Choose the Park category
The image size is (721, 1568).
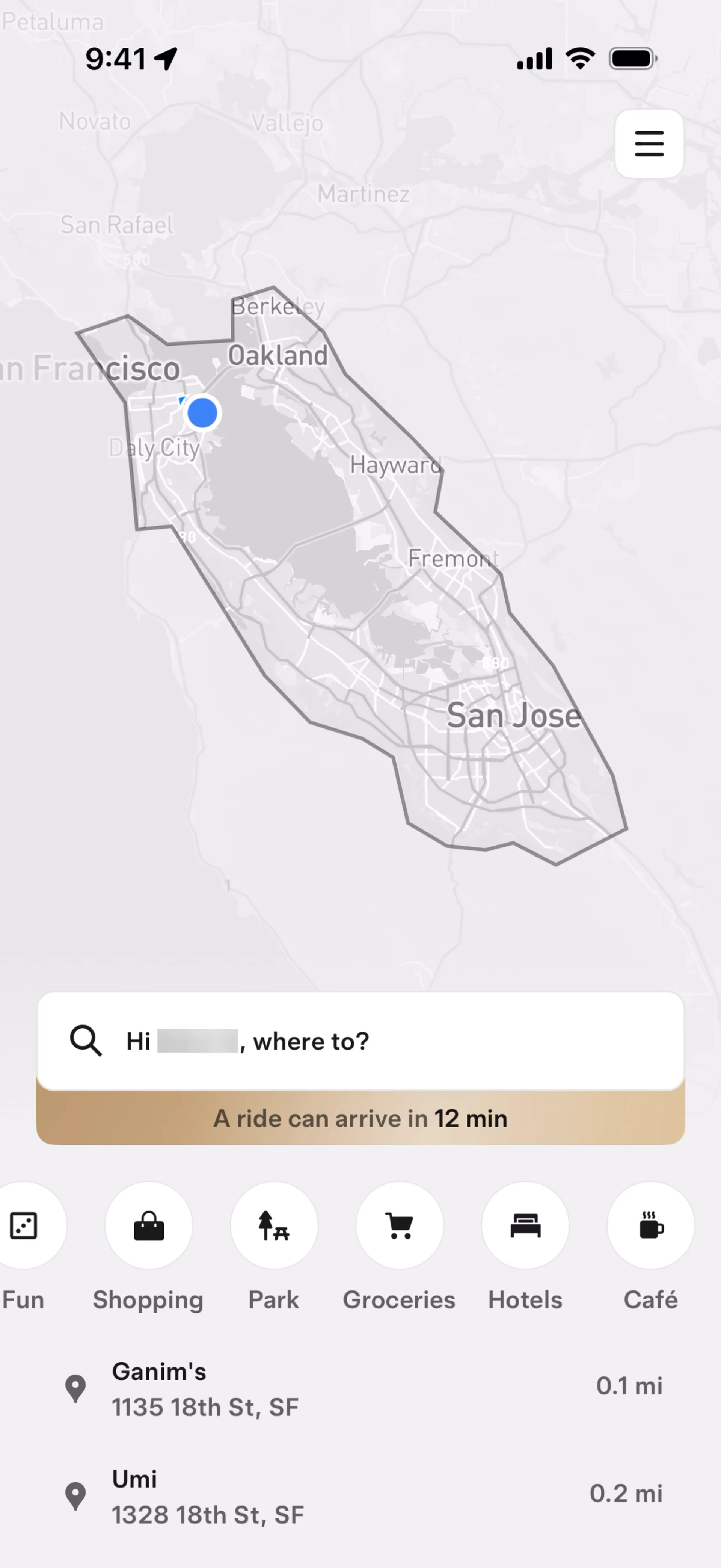pyautogui.click(x=274, y=1226)
